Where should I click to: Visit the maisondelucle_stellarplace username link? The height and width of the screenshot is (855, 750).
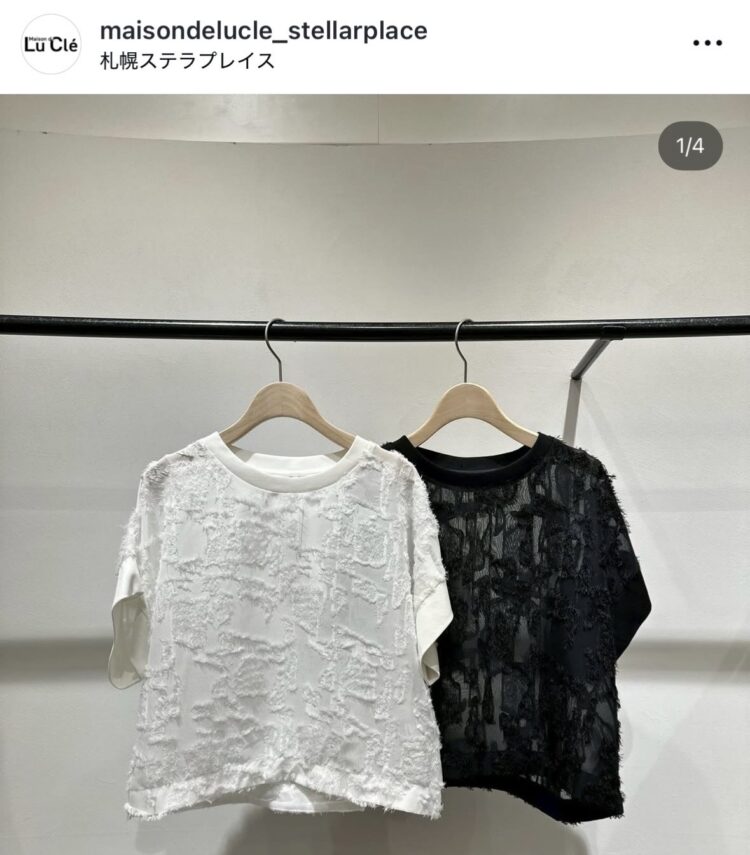(x=263, y=31)
